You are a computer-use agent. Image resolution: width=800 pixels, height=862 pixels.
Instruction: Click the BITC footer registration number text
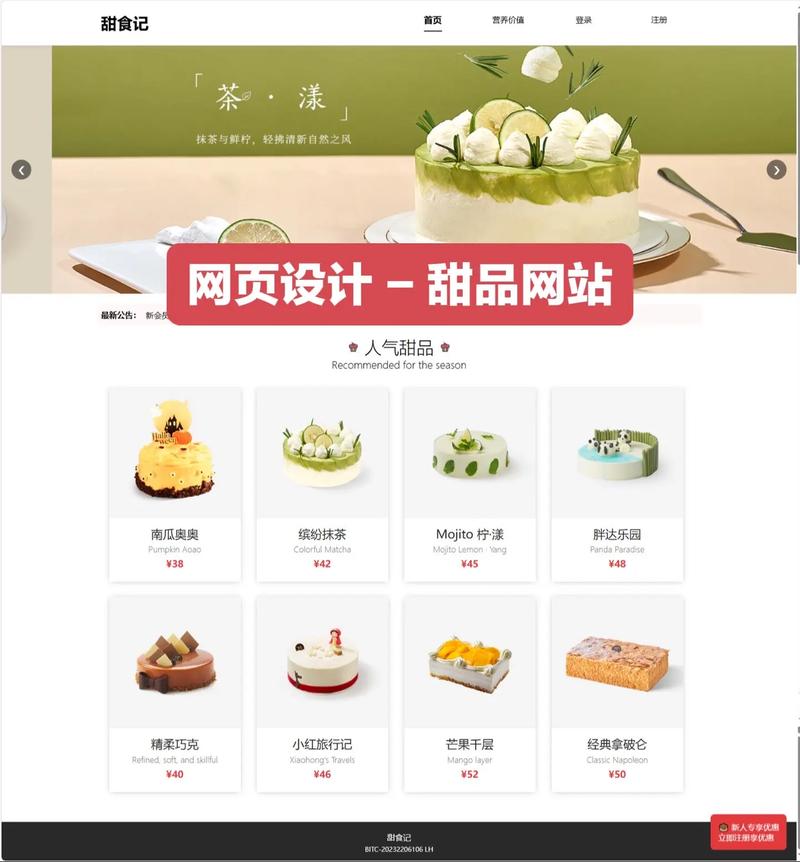point(398,849)
